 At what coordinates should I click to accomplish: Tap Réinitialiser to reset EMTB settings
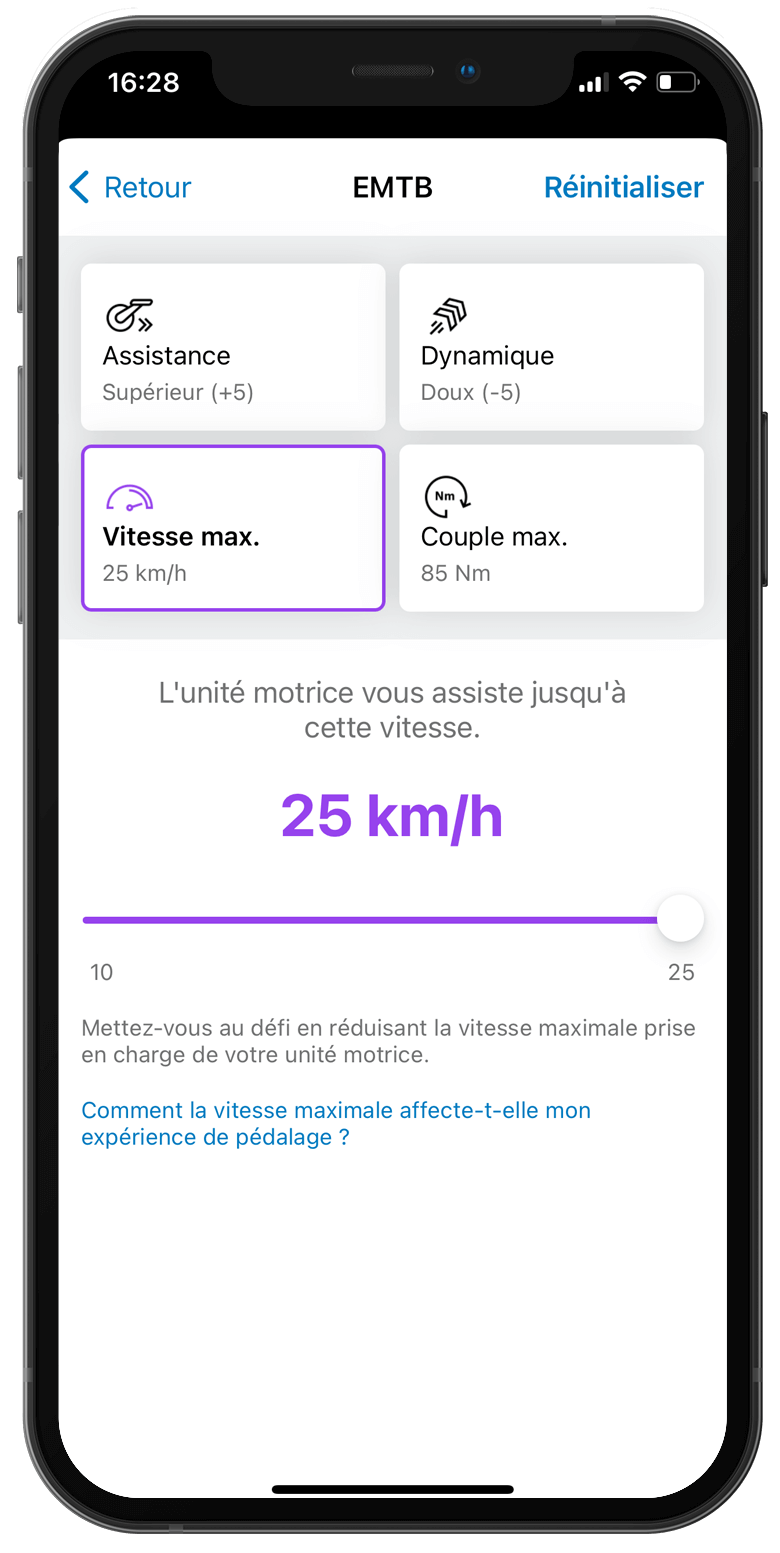624,187
